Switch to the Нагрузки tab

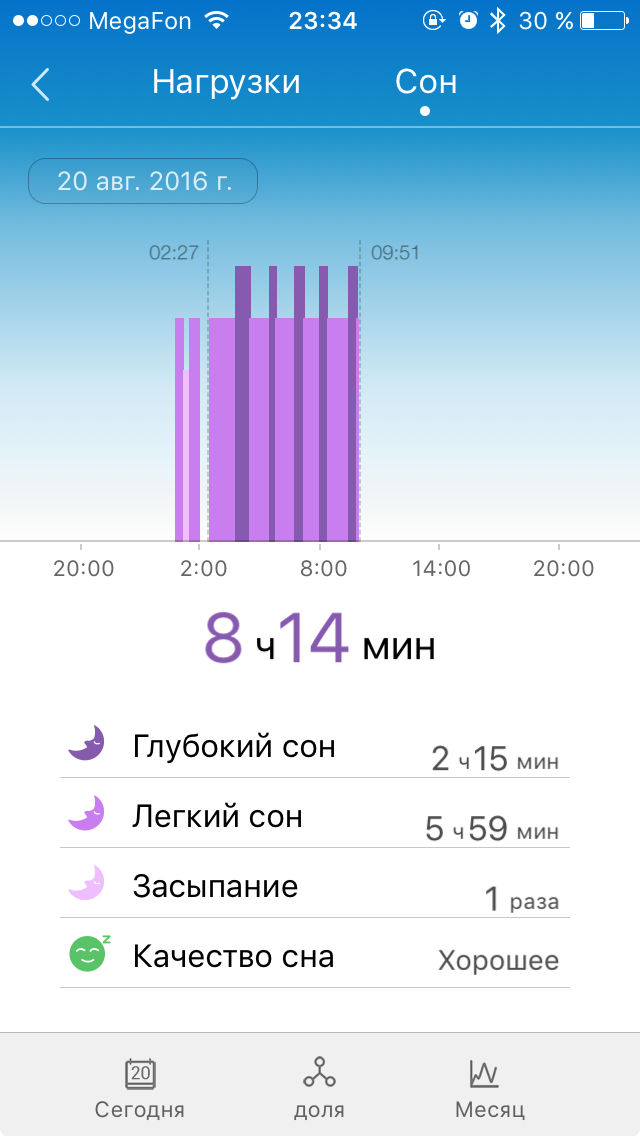click(x=226, y=82)
